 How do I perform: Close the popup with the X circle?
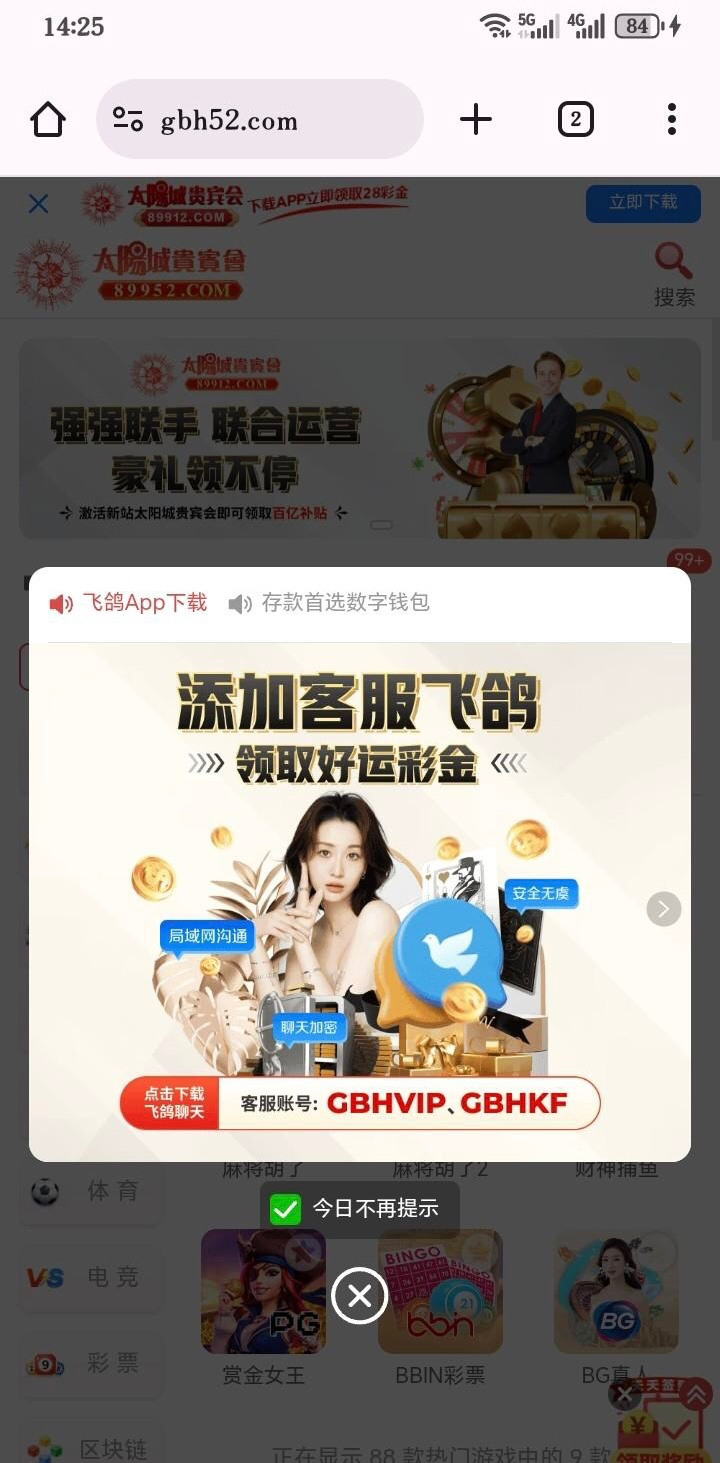tap(359, 1296)
